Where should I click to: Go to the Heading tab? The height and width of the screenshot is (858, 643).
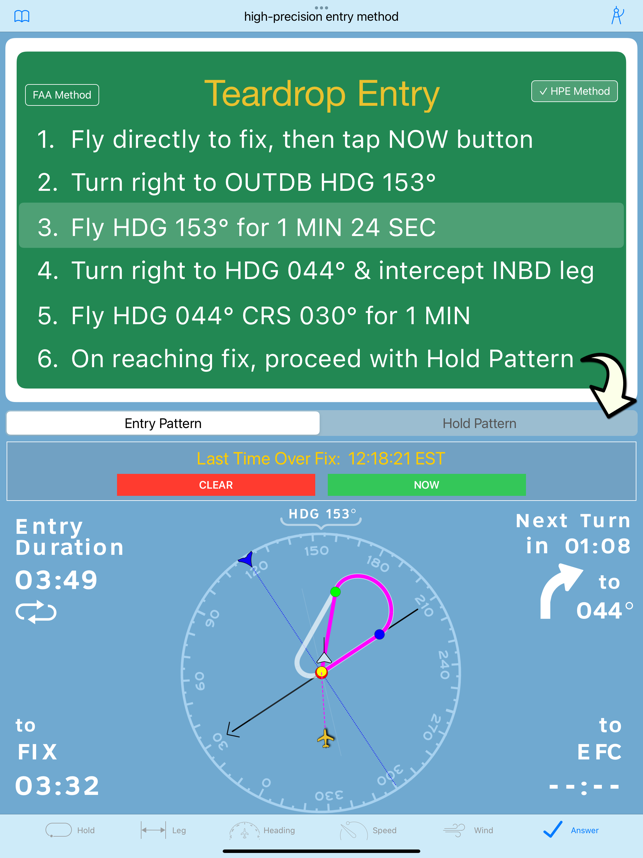[x=262, y=830]
